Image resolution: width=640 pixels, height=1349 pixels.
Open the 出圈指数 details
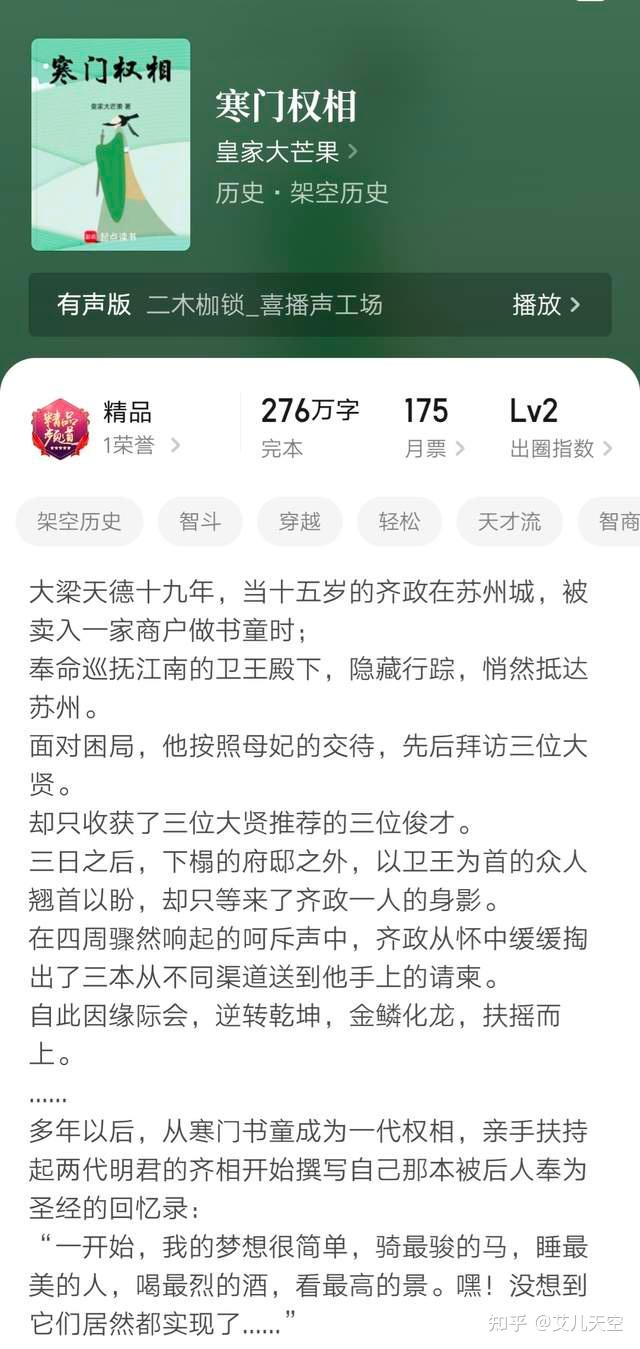click(562, 448)
